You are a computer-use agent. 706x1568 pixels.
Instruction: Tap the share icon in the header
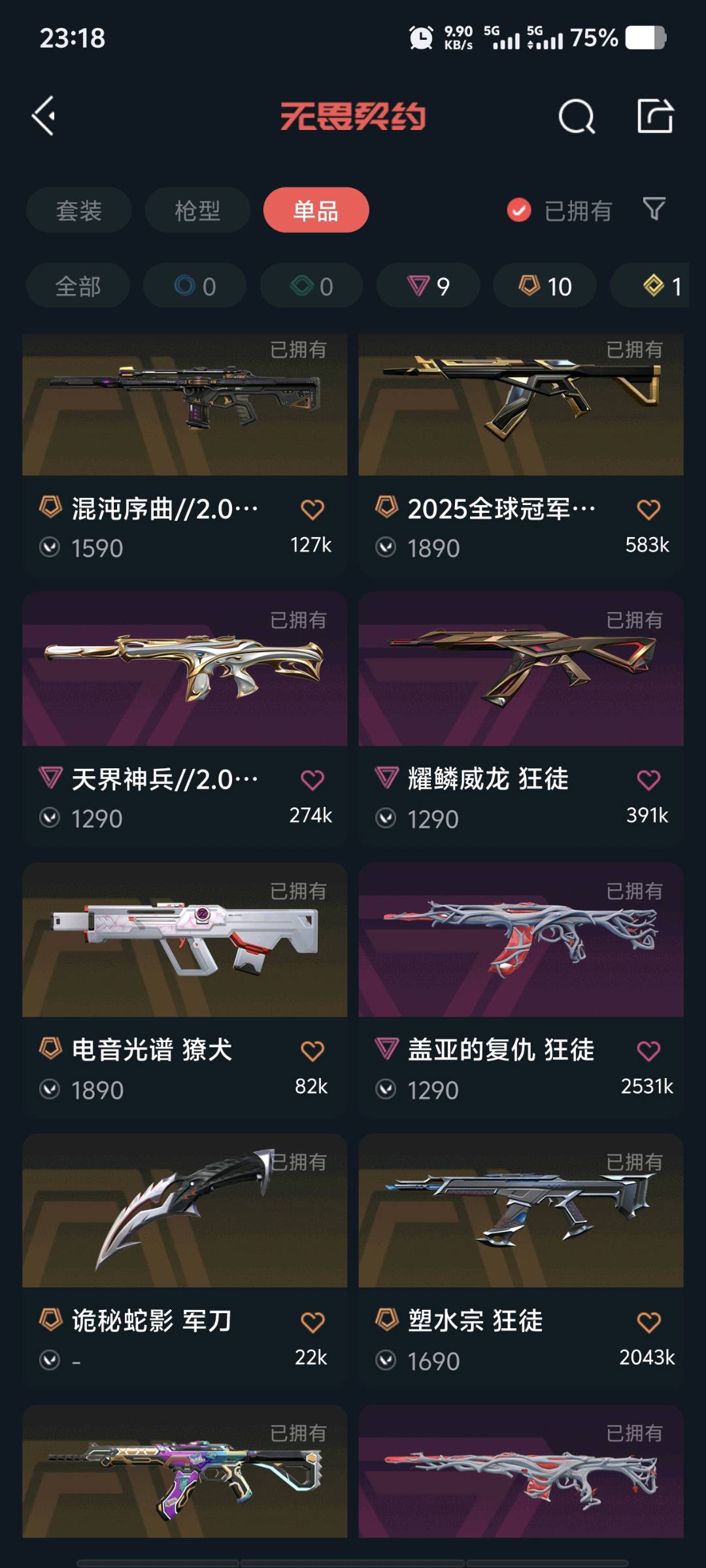point(655,116)
